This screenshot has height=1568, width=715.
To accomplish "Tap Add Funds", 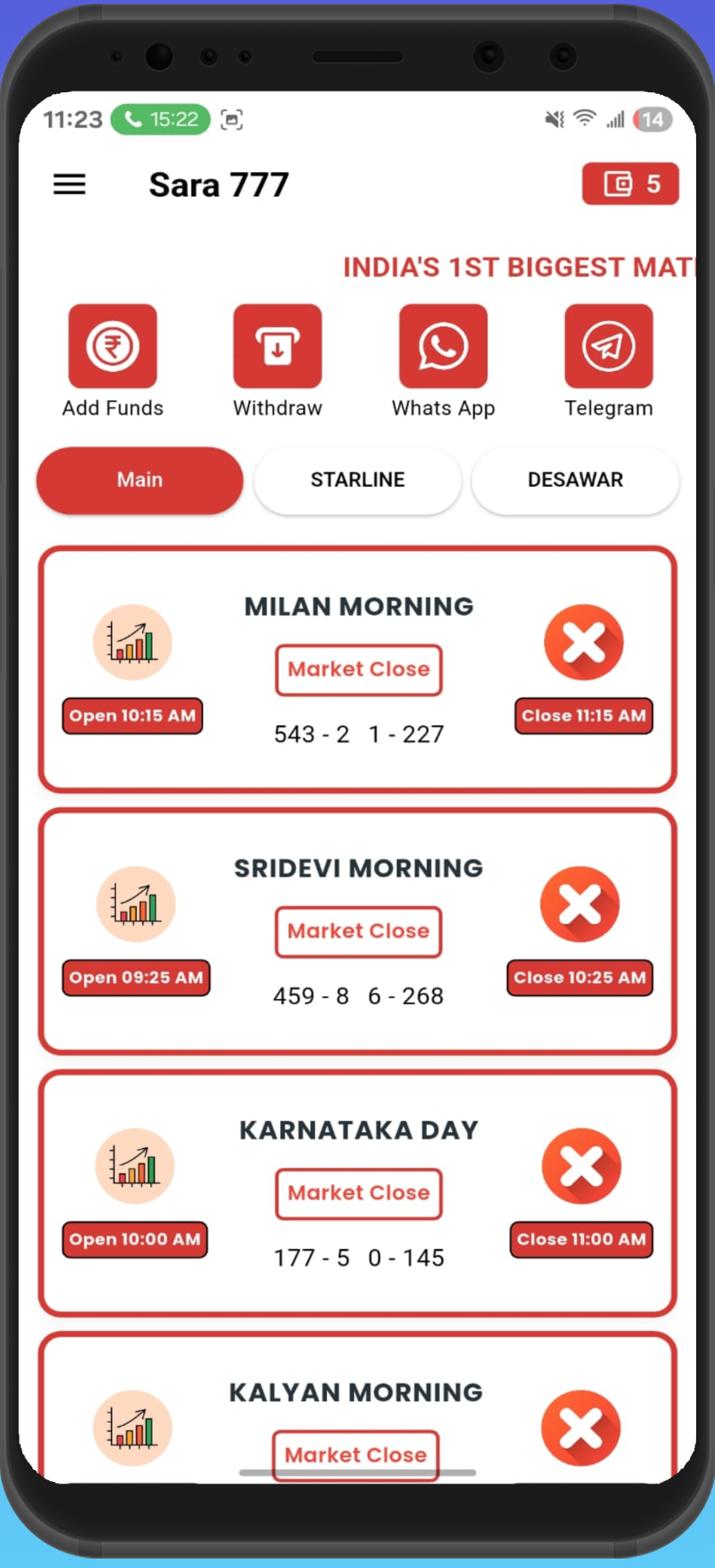I will click(113, 347).
